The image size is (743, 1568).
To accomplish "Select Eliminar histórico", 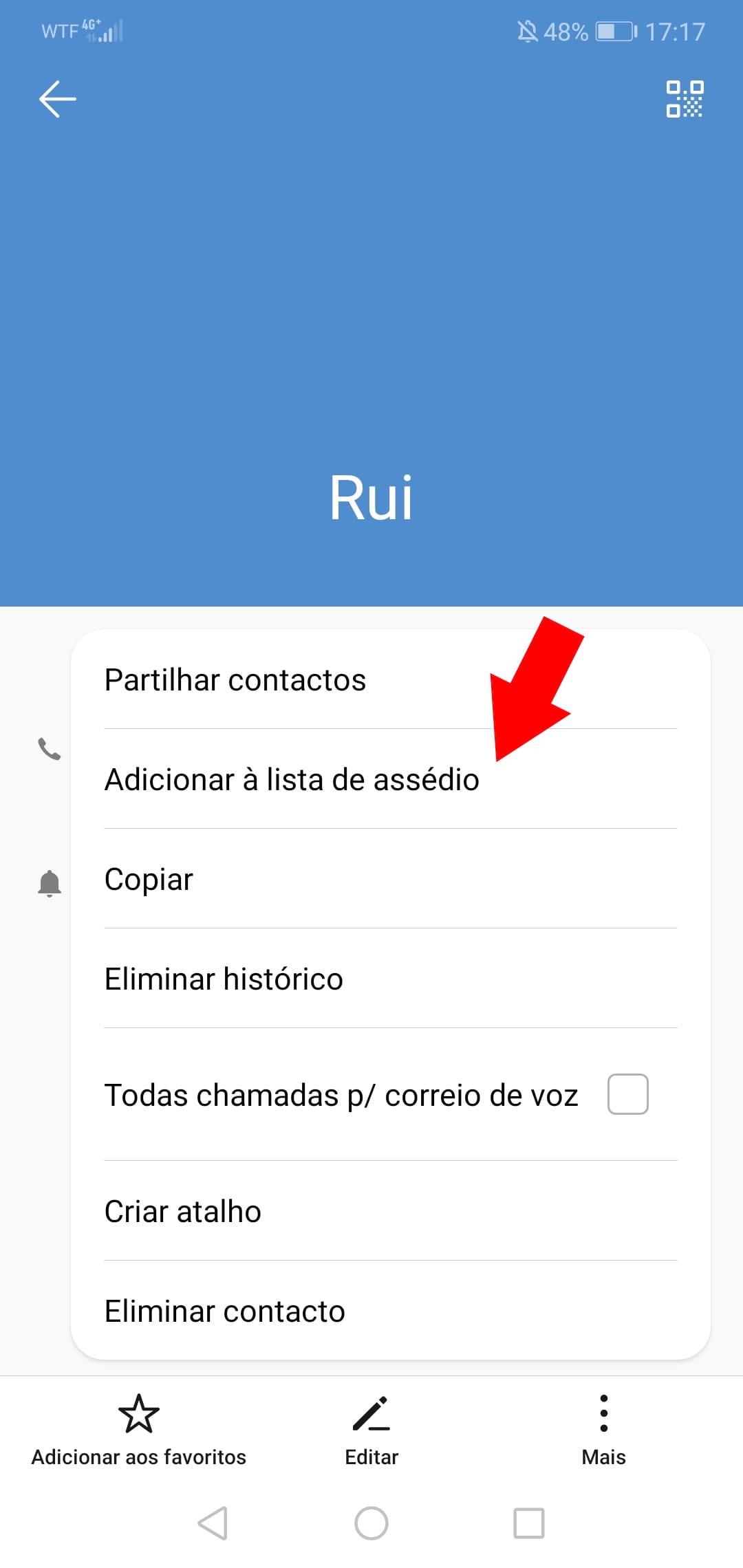I will [224, 979].
